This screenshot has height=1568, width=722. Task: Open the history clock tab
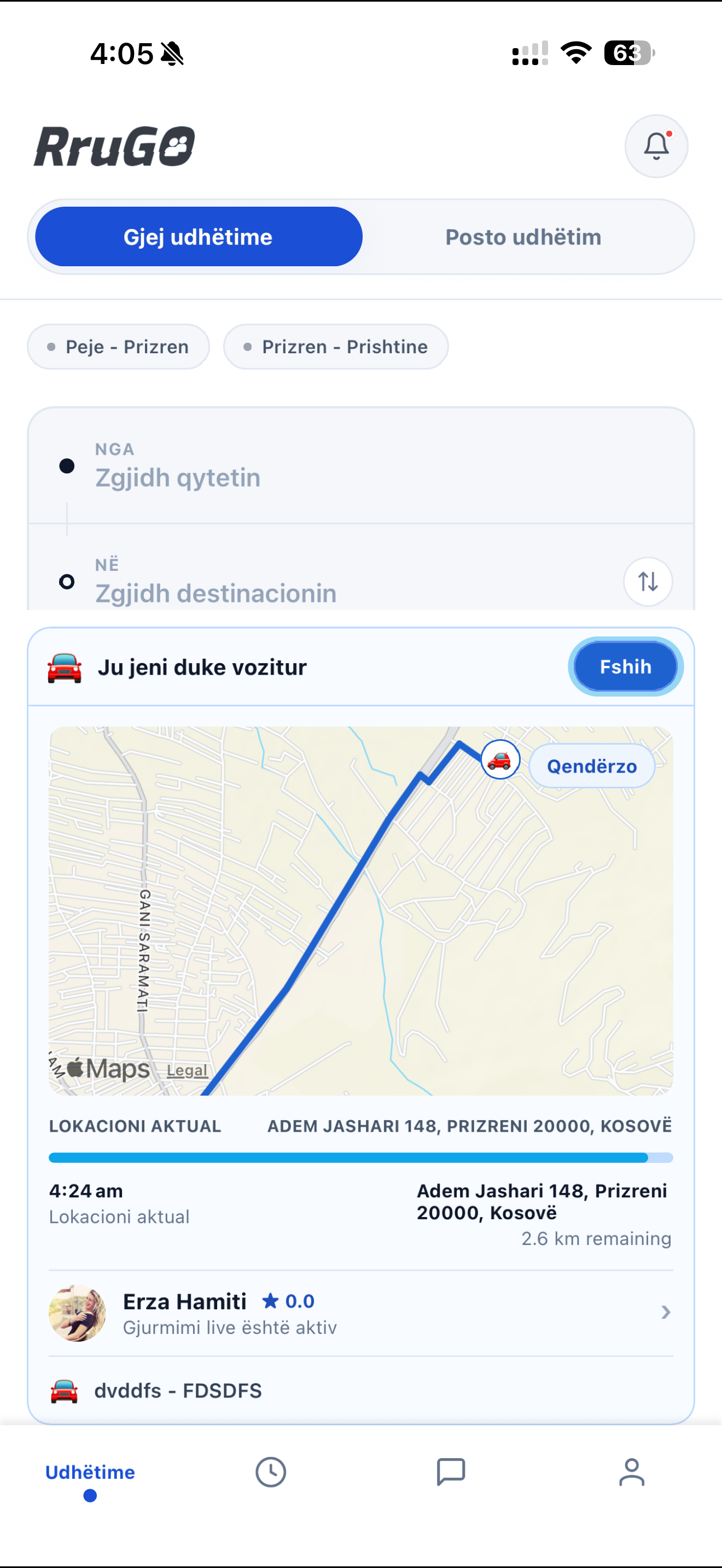[x=270, y=1472]
